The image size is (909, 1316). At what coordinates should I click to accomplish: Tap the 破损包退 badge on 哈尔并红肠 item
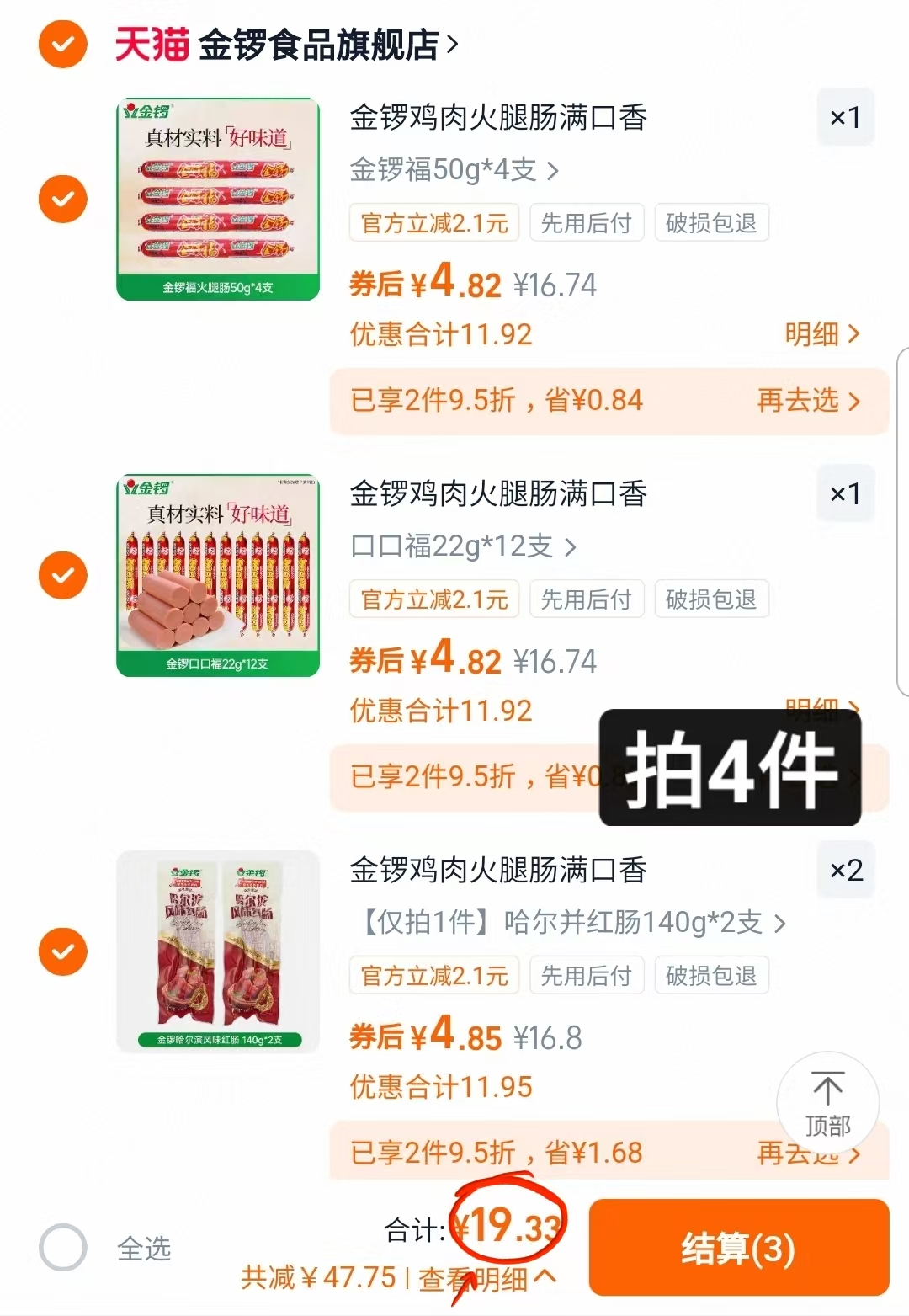coord(711,975)
